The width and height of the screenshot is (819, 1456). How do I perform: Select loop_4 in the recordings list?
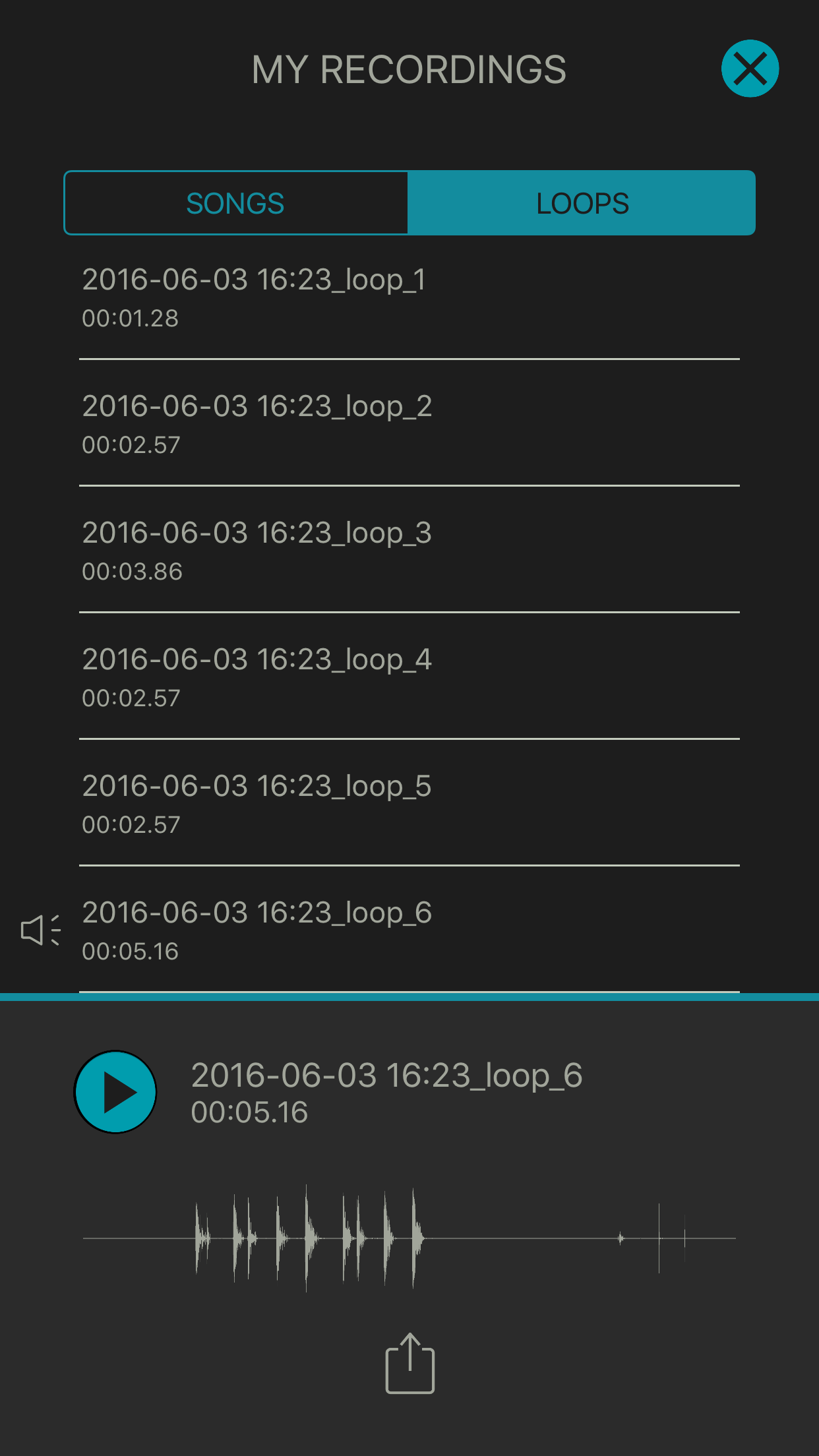pos(409,675)
